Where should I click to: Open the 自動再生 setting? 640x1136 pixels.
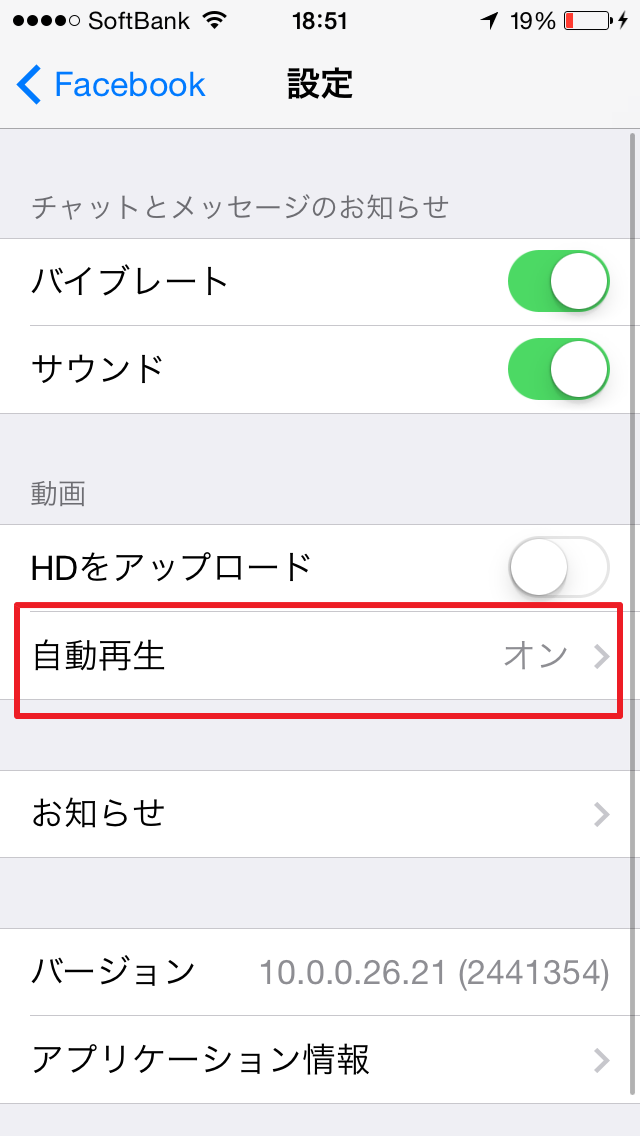320,656
